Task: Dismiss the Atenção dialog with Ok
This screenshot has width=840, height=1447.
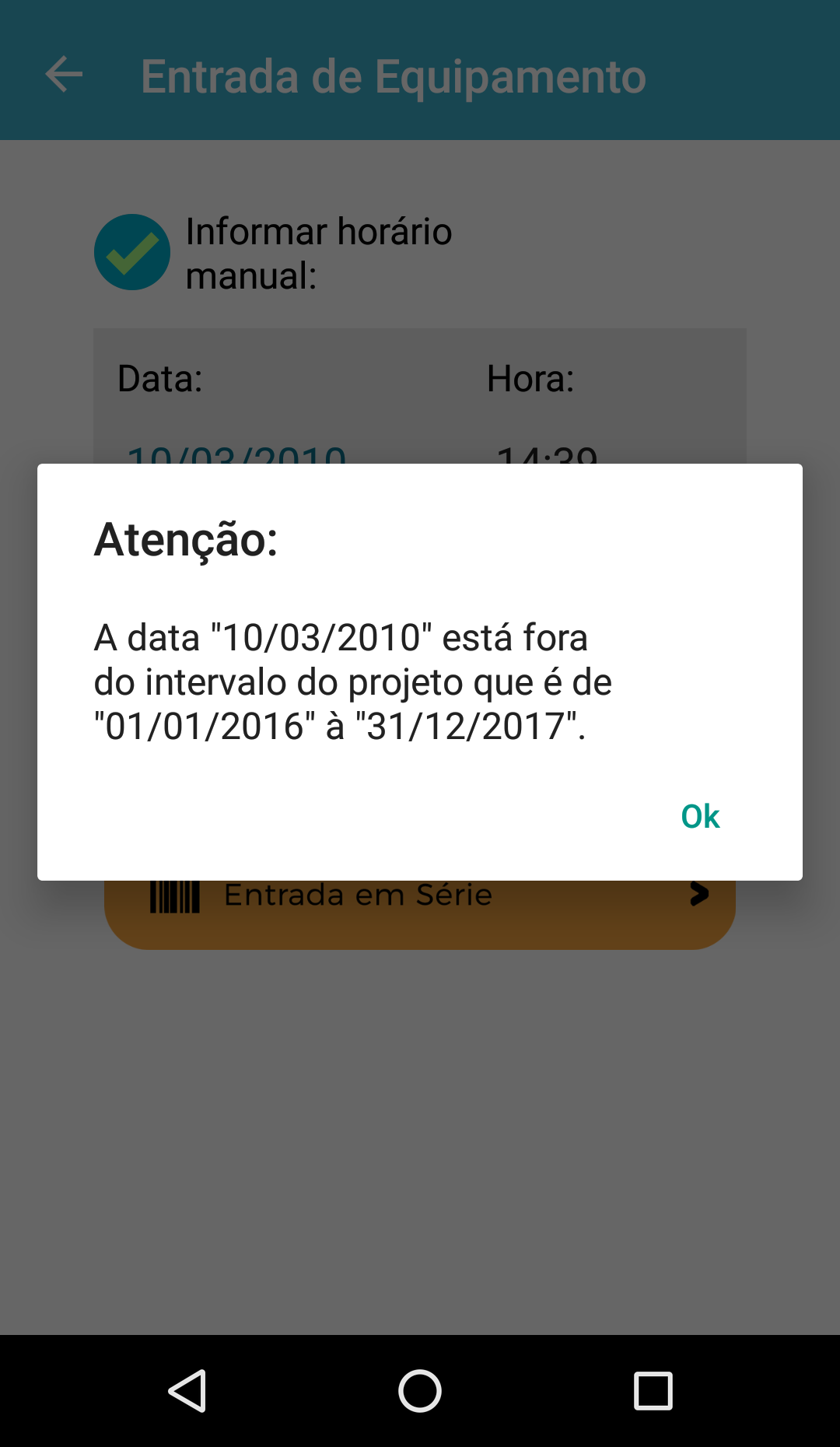Action: pyautogui.click(x=700, y=816)
